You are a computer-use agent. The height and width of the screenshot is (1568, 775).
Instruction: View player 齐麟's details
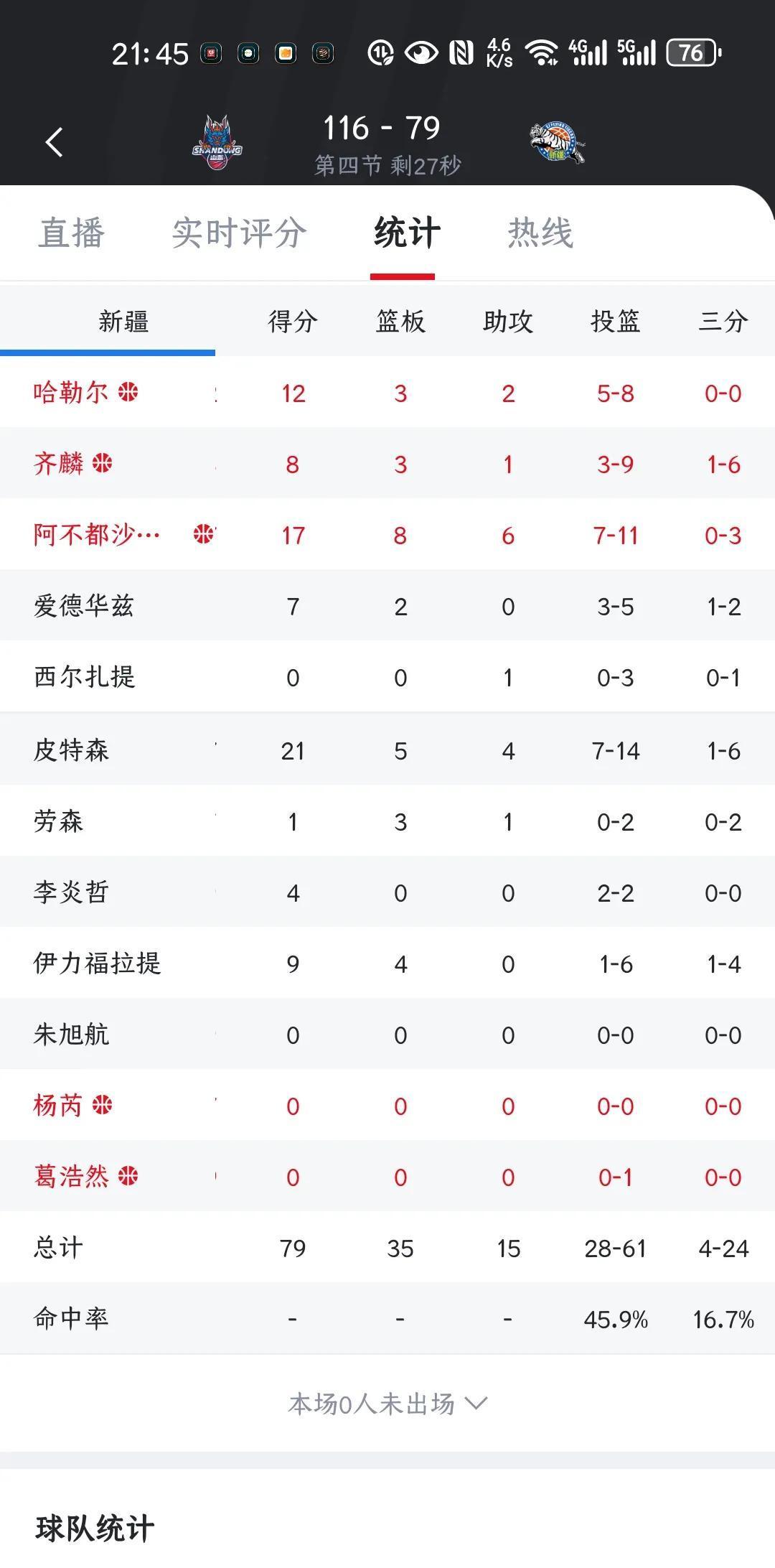pos(59,464)
